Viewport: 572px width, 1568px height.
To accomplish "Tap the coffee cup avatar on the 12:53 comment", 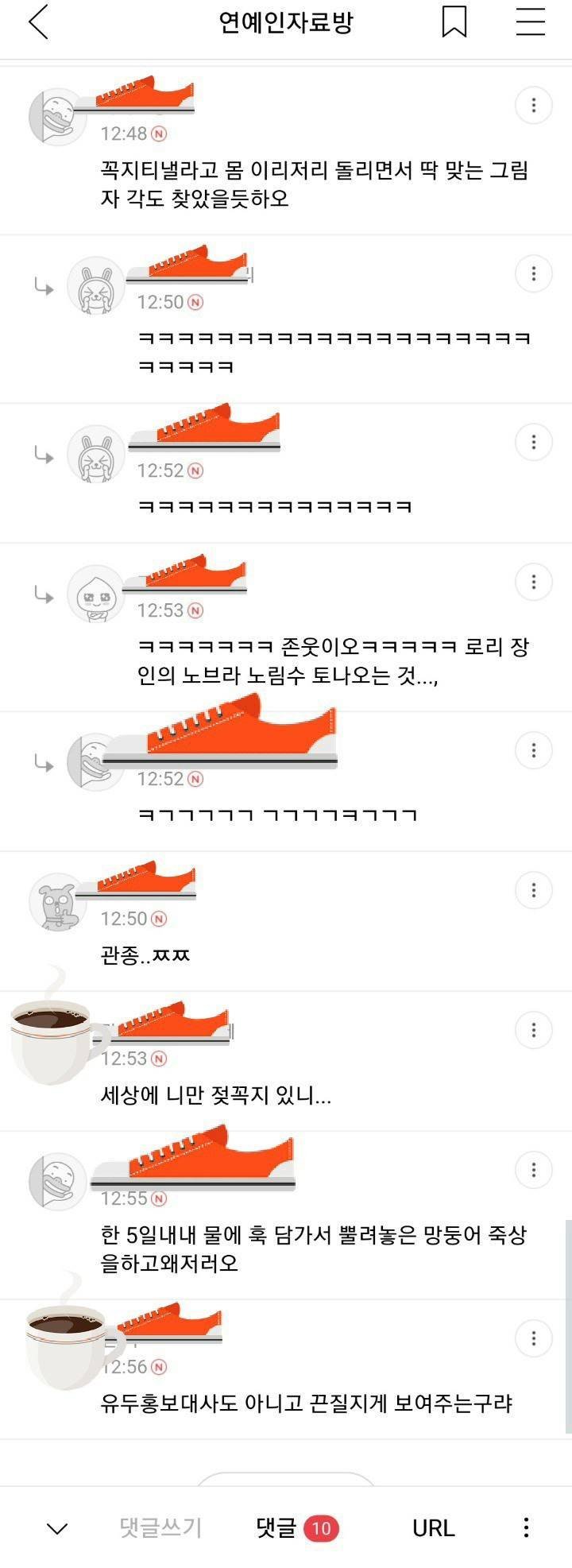I will point(50,1033).
